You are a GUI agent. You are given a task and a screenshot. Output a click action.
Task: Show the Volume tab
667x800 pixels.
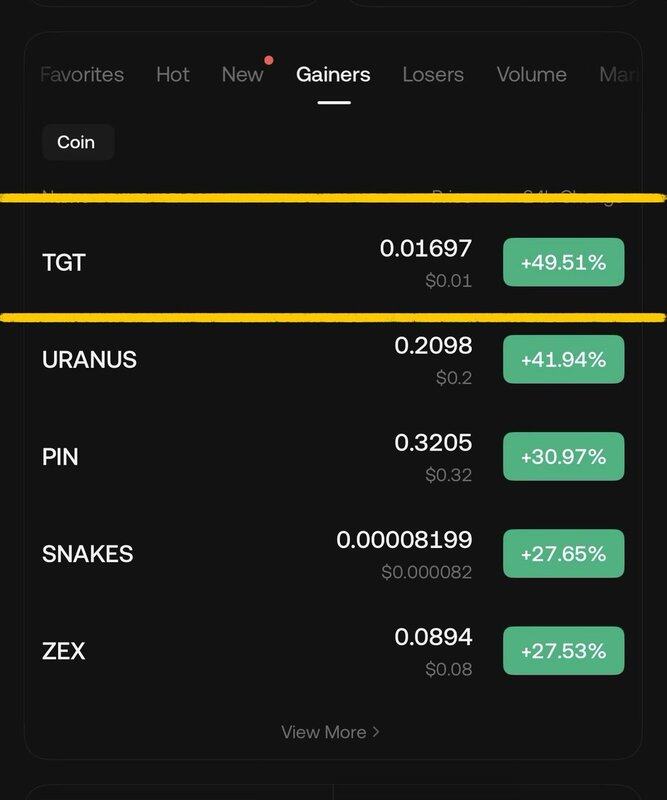[x=531, y=75]
